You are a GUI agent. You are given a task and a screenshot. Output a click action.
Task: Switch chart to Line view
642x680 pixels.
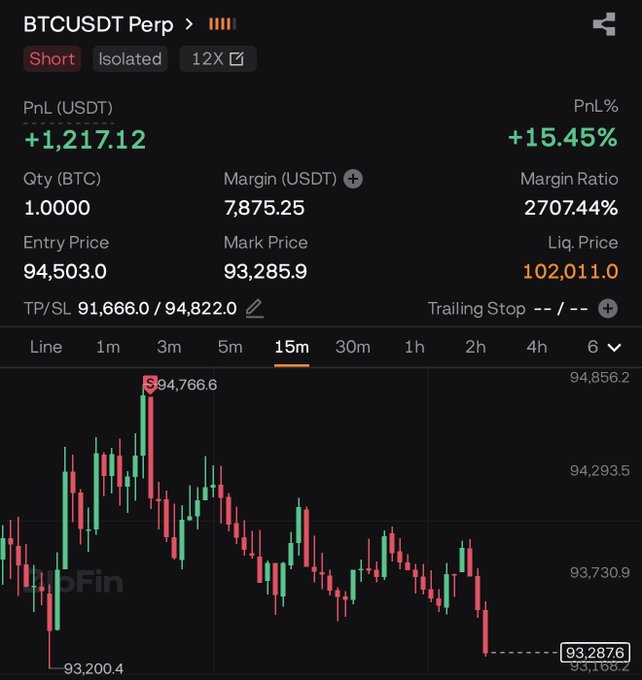[x=46, y=347]
